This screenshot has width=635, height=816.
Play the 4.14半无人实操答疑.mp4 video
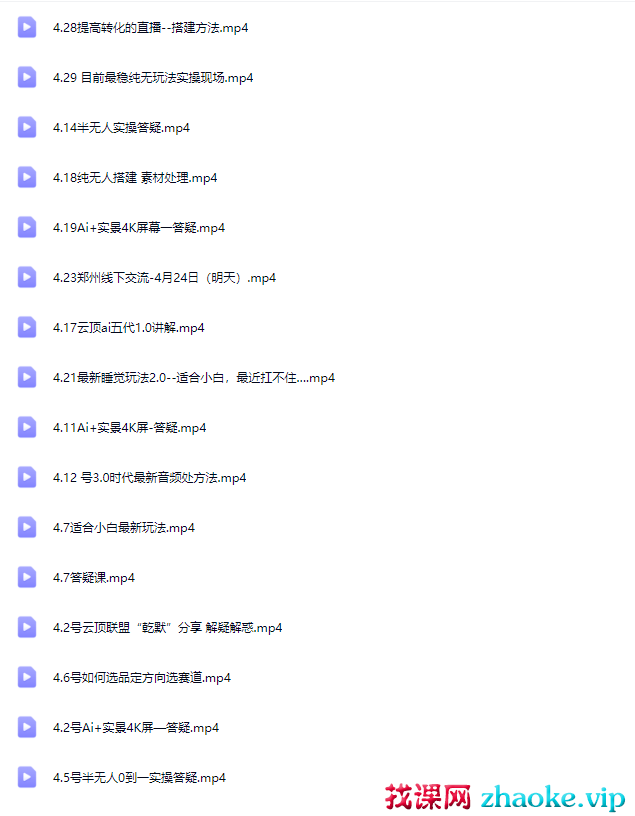coord(121,128)
